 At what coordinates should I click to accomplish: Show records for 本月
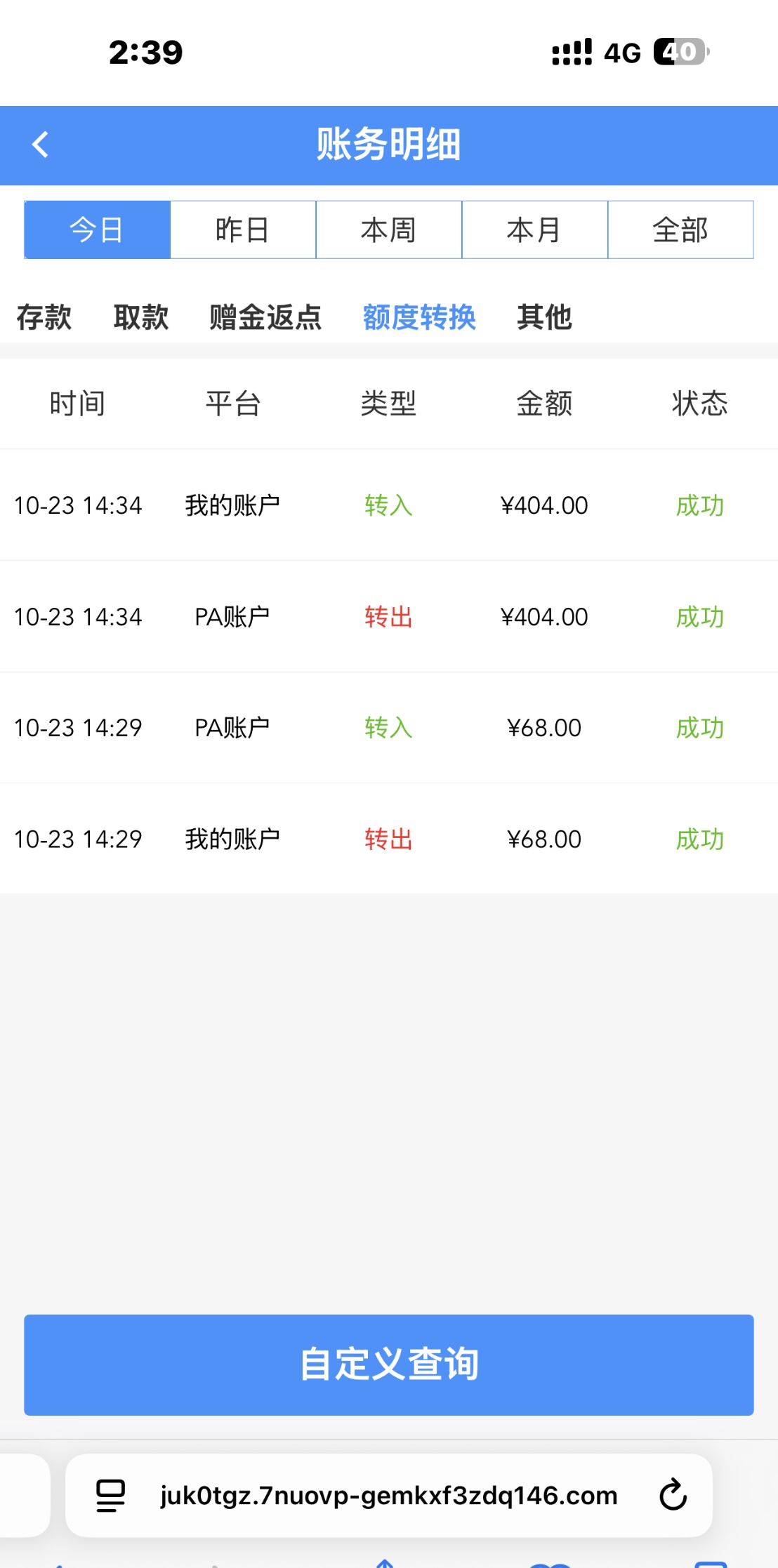pos(534,230)
